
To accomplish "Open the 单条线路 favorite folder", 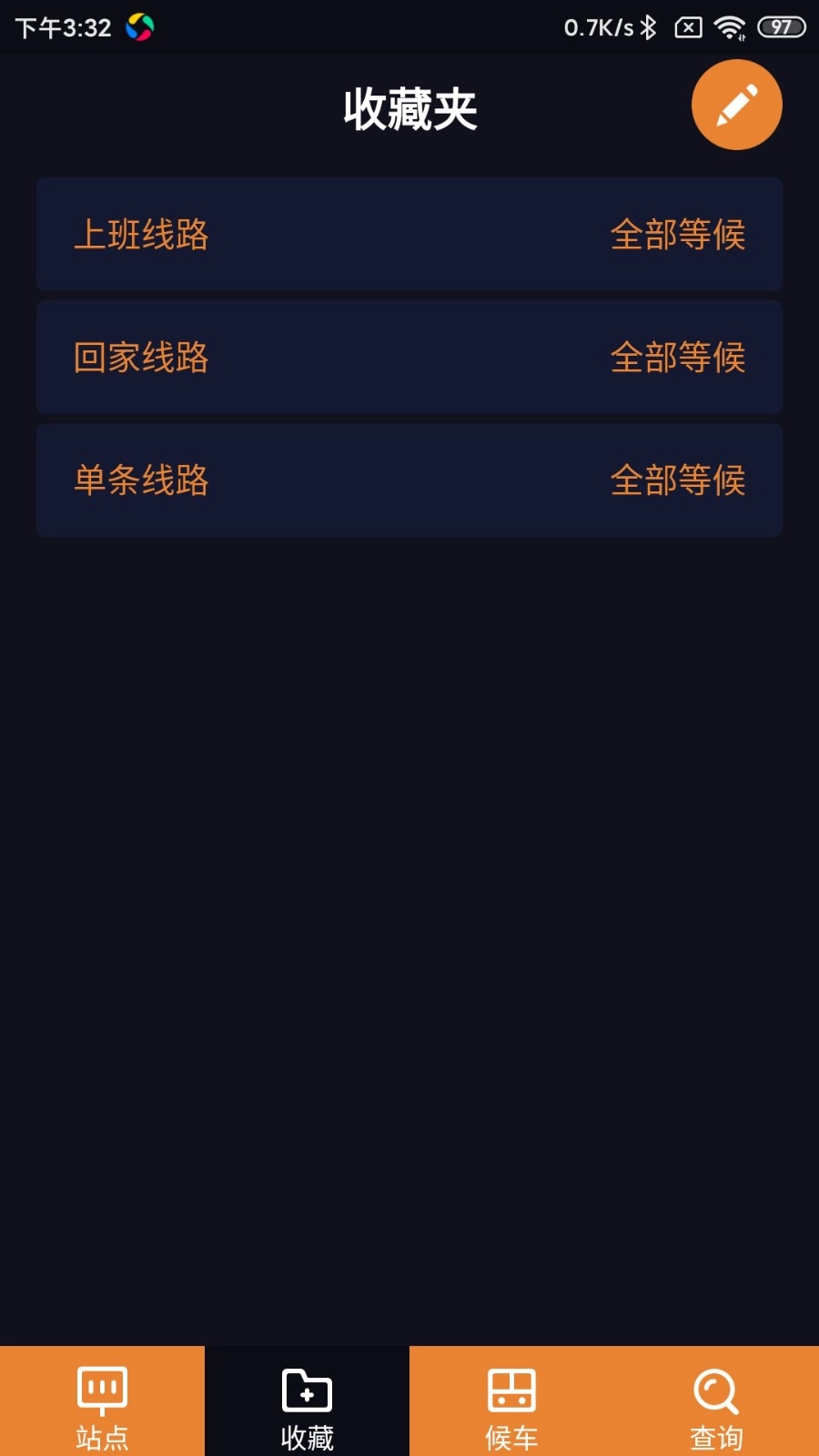I will (x=141, y=480).
